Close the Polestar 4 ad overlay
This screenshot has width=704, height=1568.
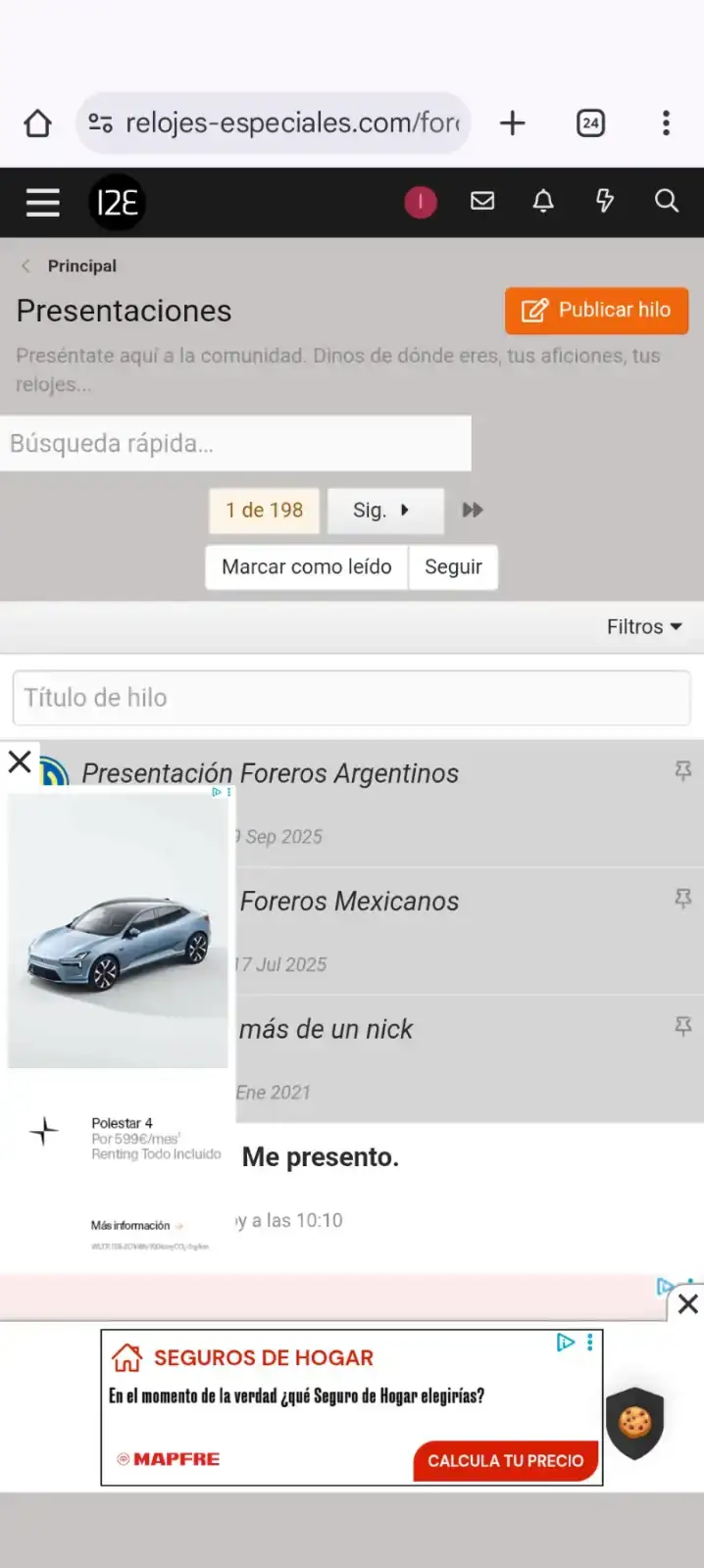tap(20, 761)
